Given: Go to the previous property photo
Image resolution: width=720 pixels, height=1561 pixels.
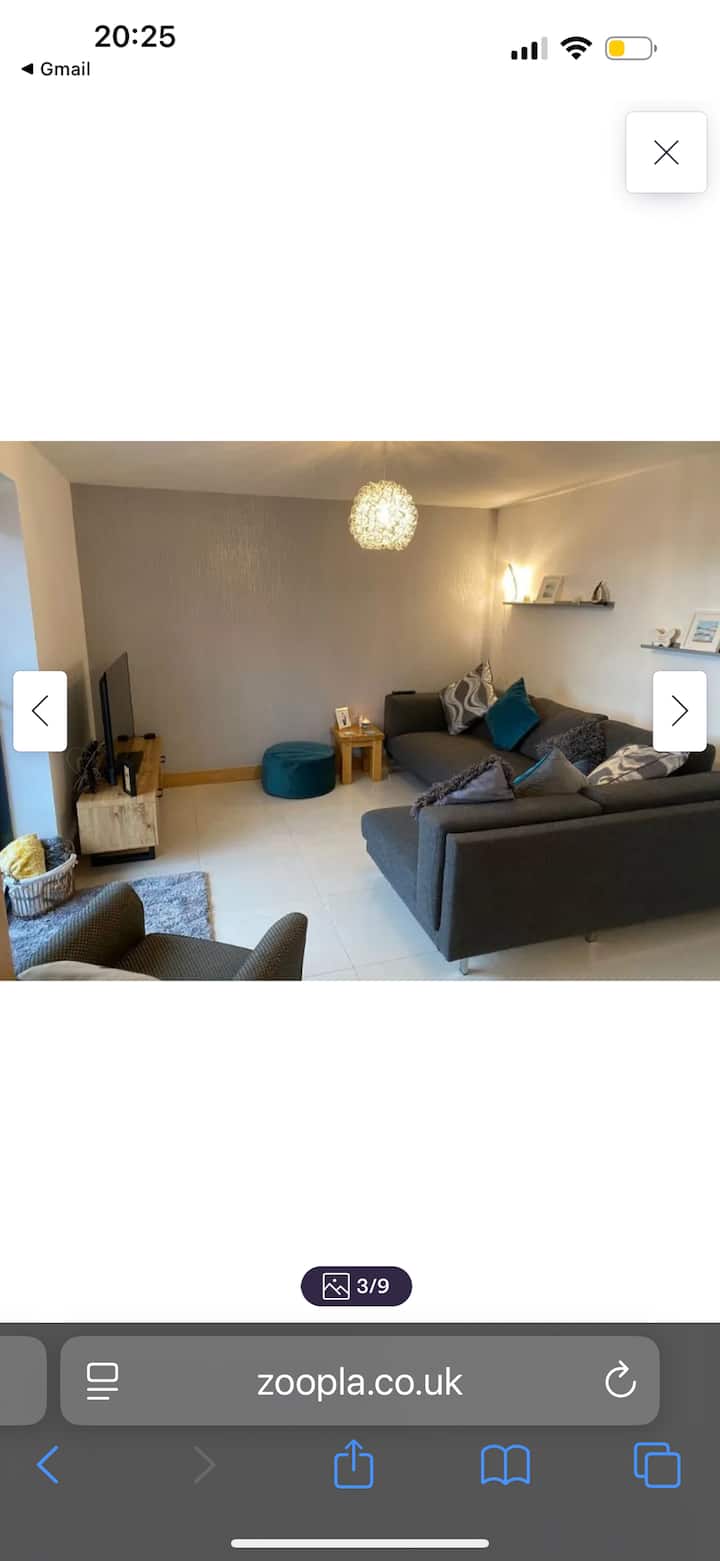Looking at the screenshot, I should (40, 711).
